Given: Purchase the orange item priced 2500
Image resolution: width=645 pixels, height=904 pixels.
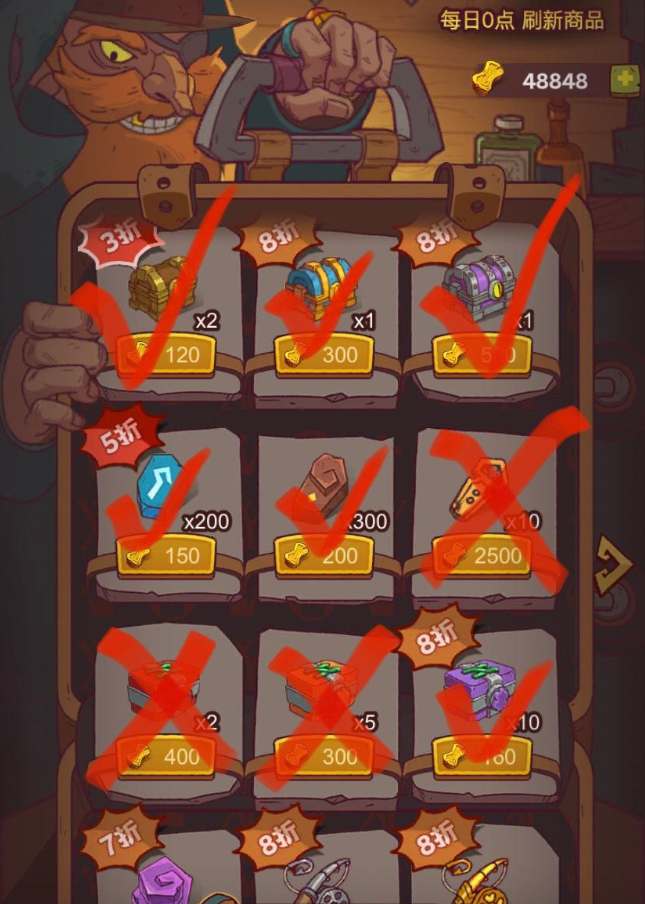Looking at the screenshot, I should tap(481, 555).
